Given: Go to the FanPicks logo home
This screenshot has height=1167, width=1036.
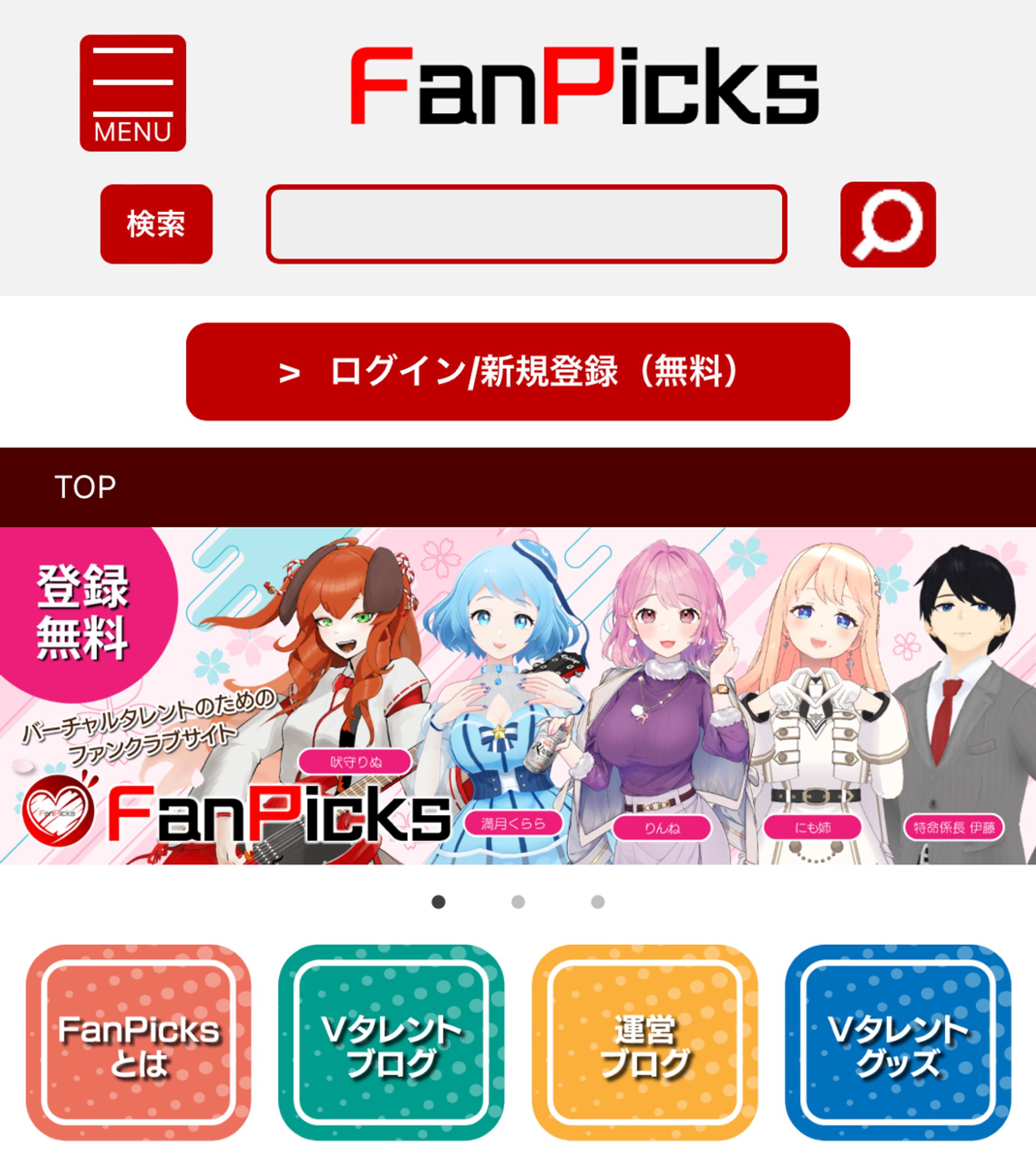Looking at the screenshot, I should [x=584, y=85].
